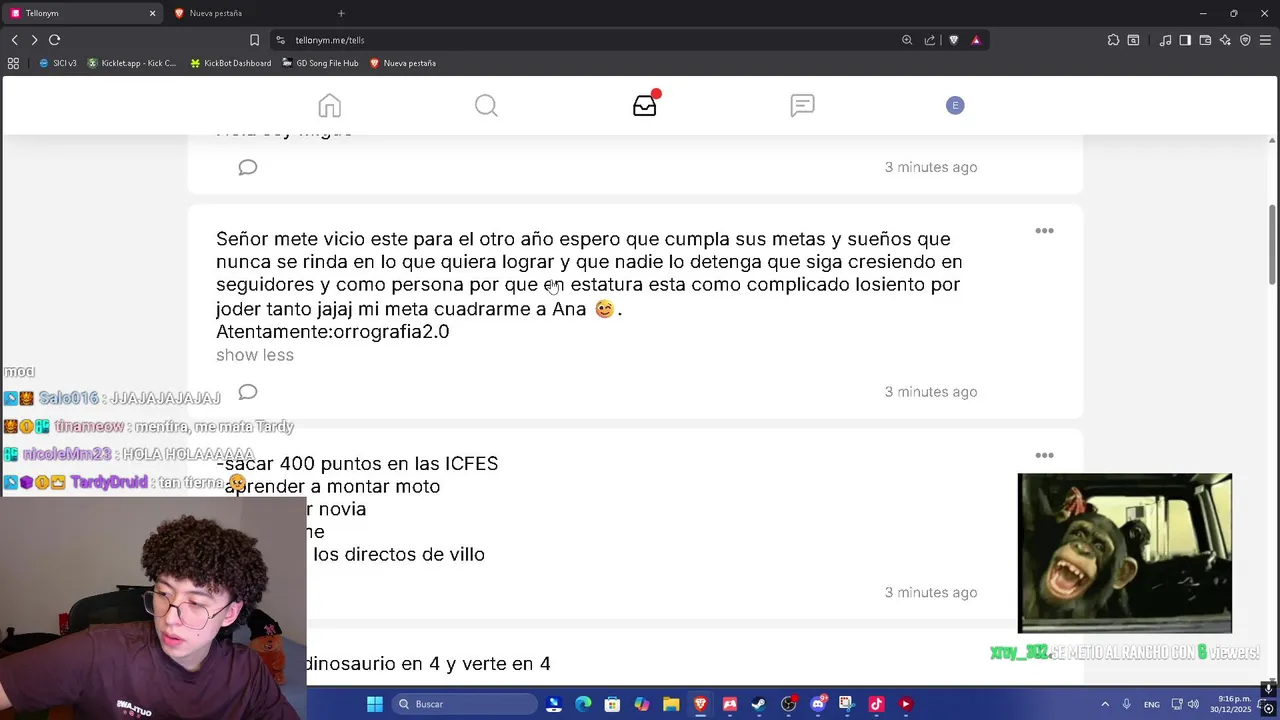Image resolution: width=1280 pixels, height=720 pixels.
Task: Open the messages chat icon
Action: click(x=802, y=105)
